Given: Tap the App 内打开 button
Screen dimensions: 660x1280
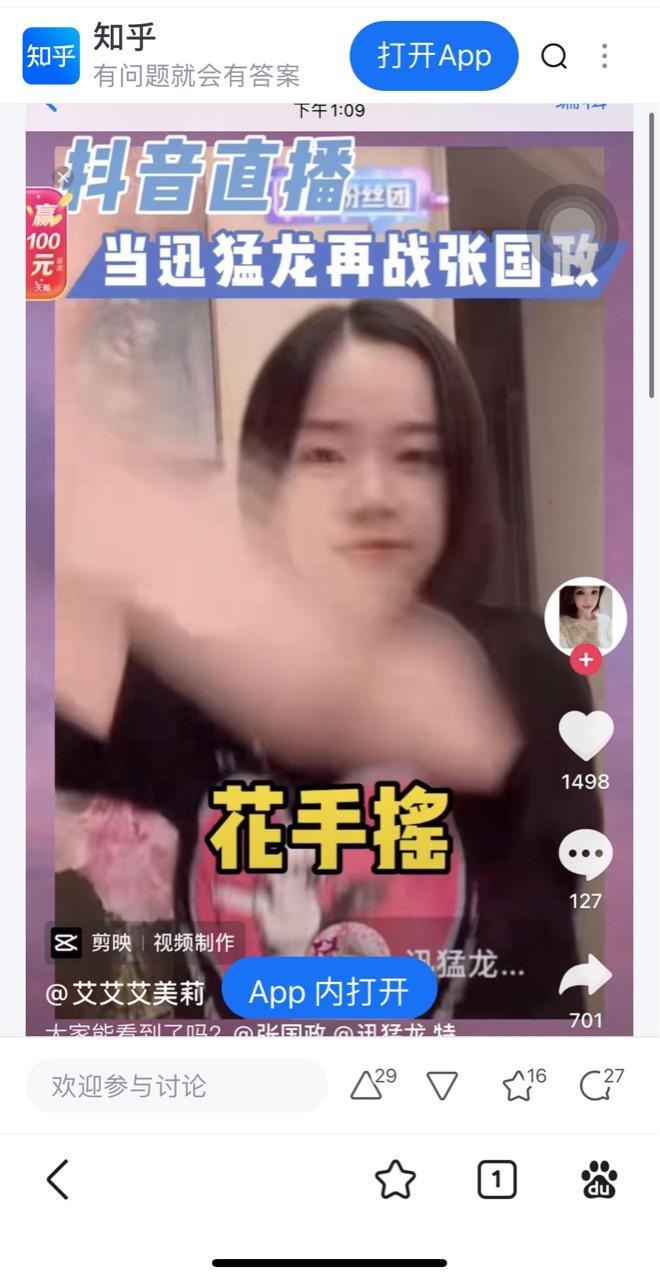Looking at the screenshot, I should [x=329, y=992].
